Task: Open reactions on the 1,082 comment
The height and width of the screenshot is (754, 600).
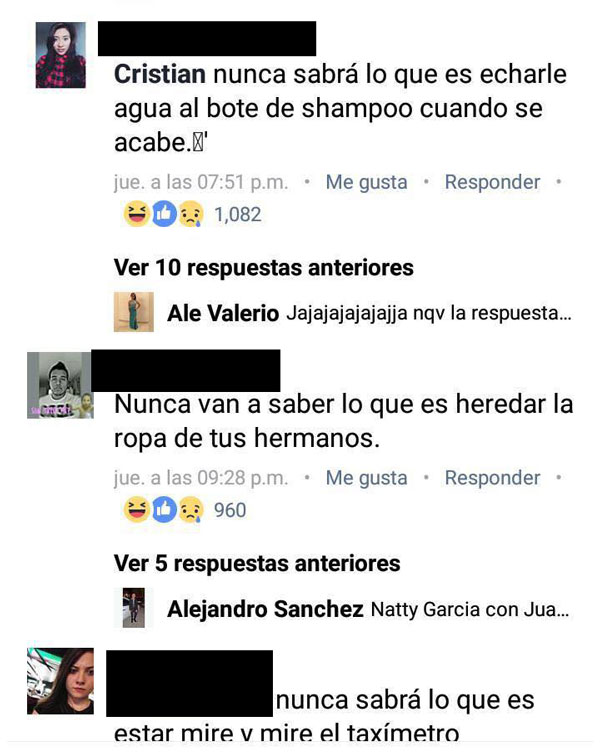Action: [x=190, y=214]
